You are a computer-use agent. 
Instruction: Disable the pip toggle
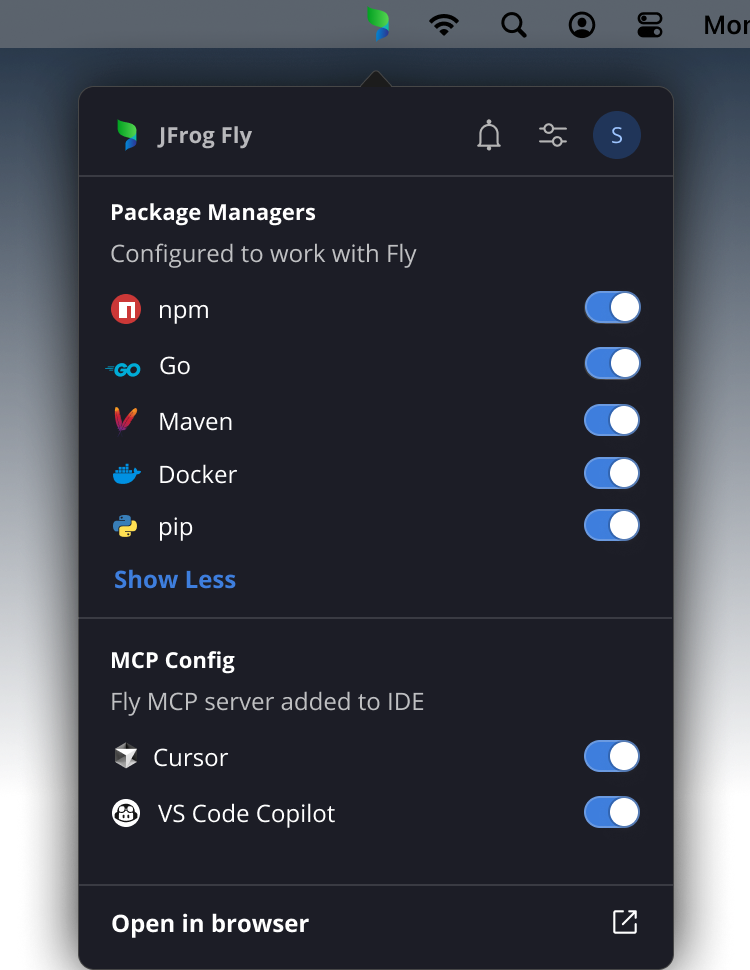(612, 525)
